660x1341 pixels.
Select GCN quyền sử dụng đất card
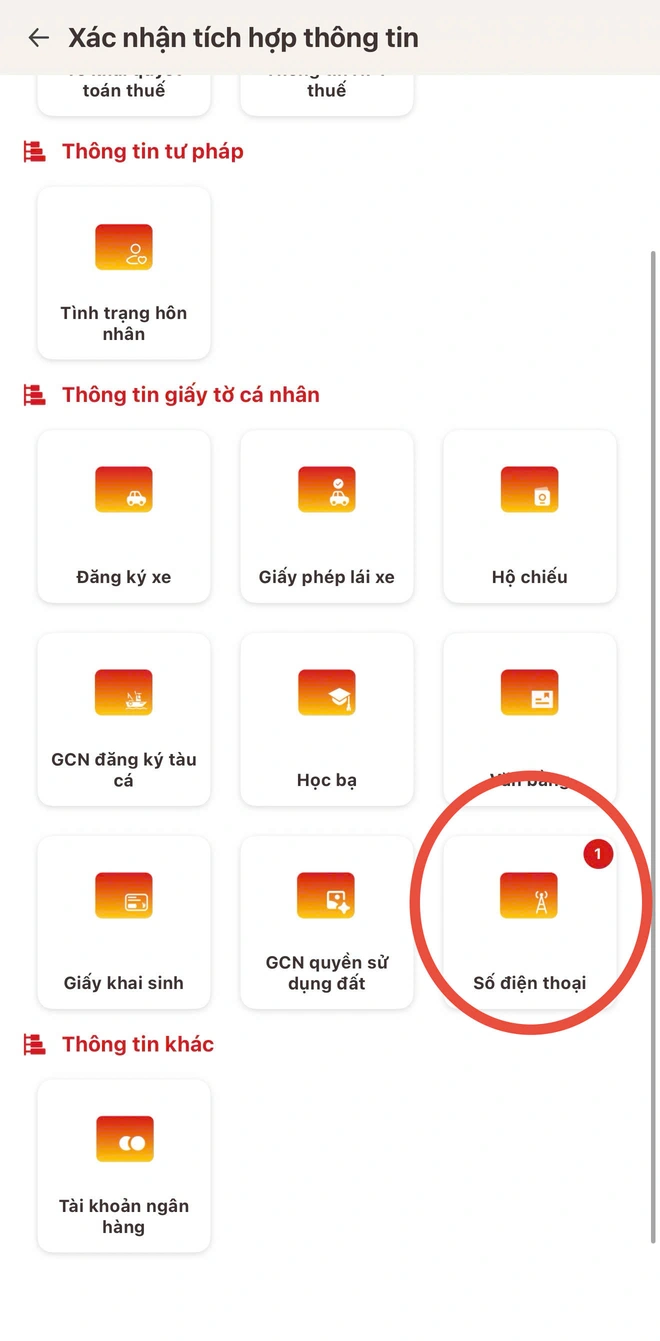pos(327,922)
